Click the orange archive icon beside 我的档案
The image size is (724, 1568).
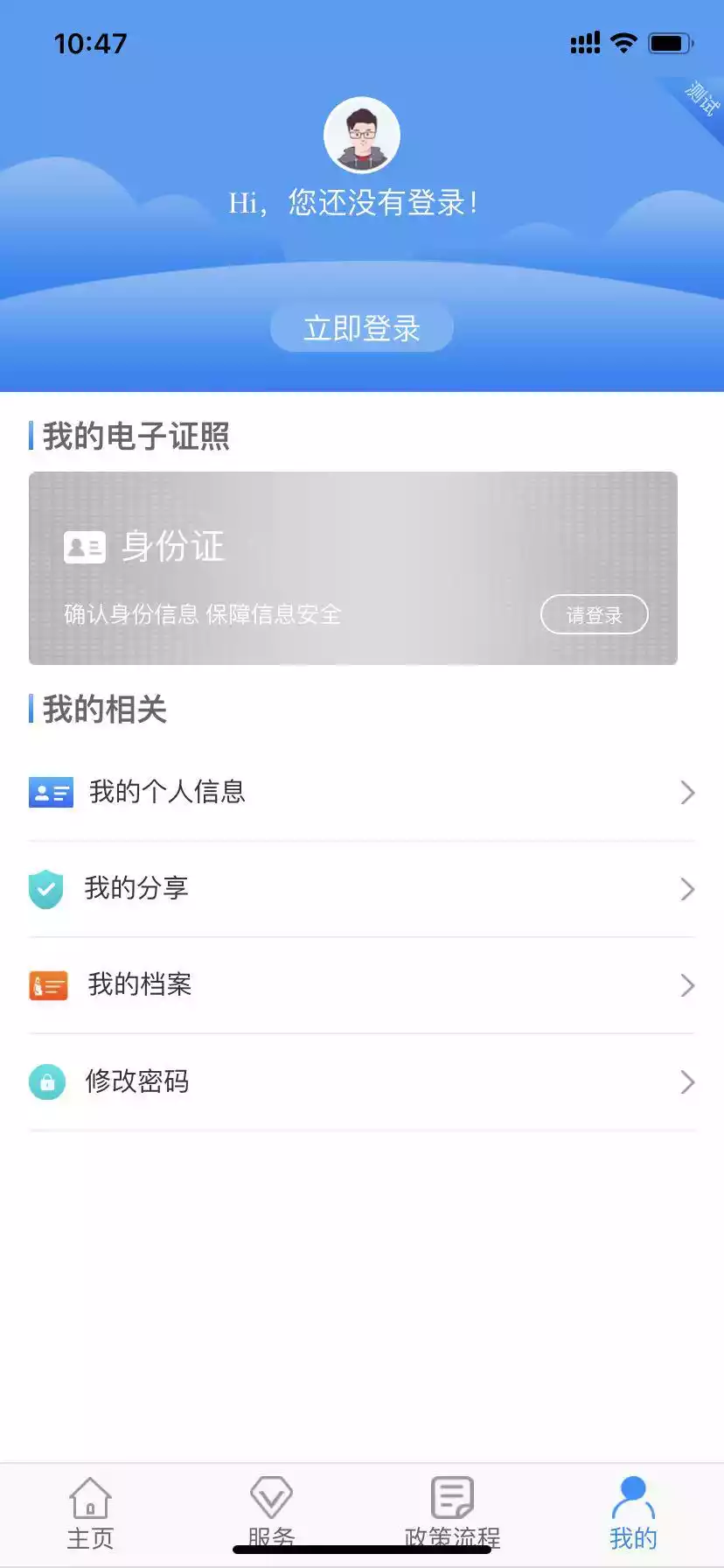[x=50, y=985]
